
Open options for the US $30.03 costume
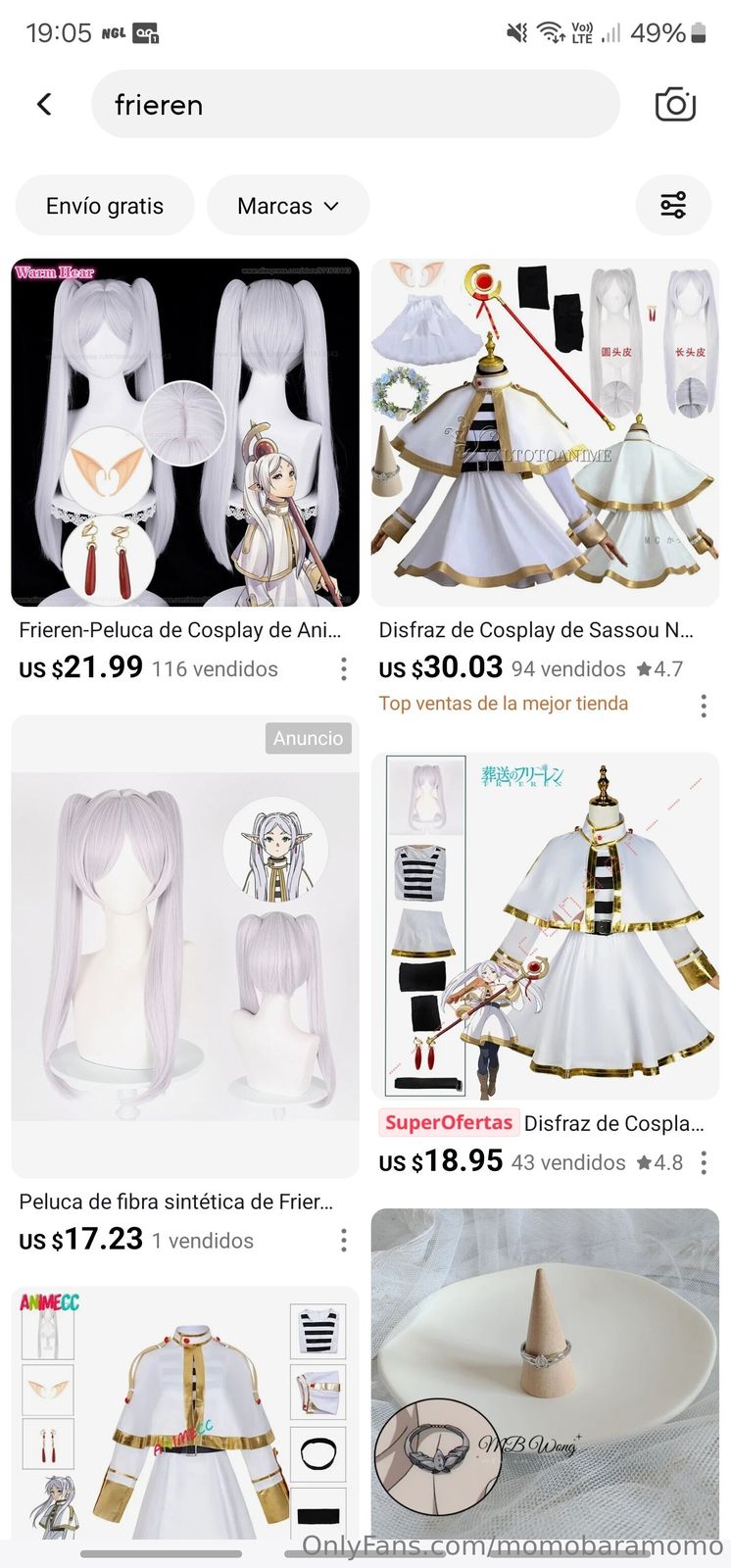pyautogui.click(x=704, y=706)
